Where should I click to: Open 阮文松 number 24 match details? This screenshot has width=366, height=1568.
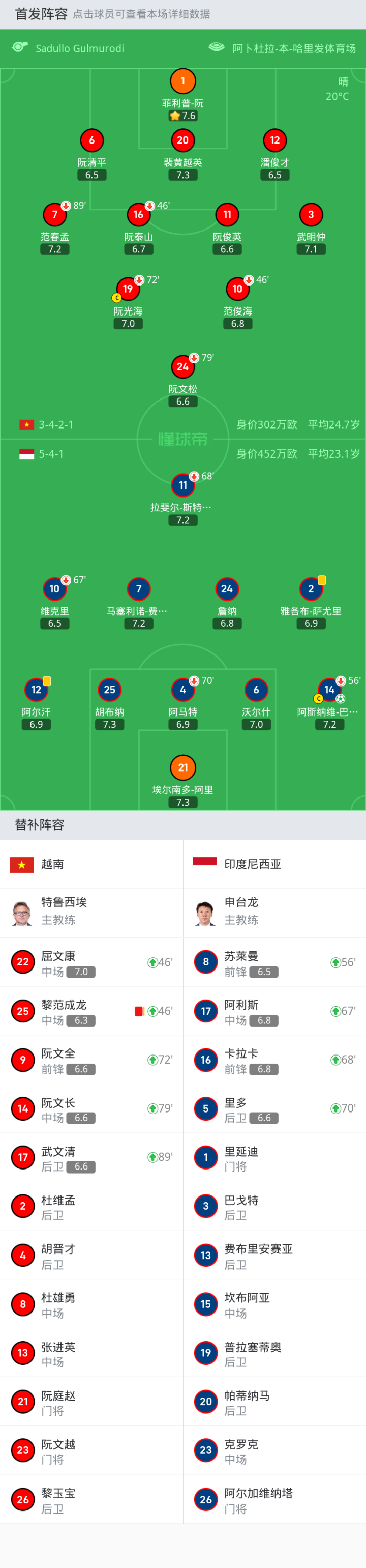tap(182, 367)
